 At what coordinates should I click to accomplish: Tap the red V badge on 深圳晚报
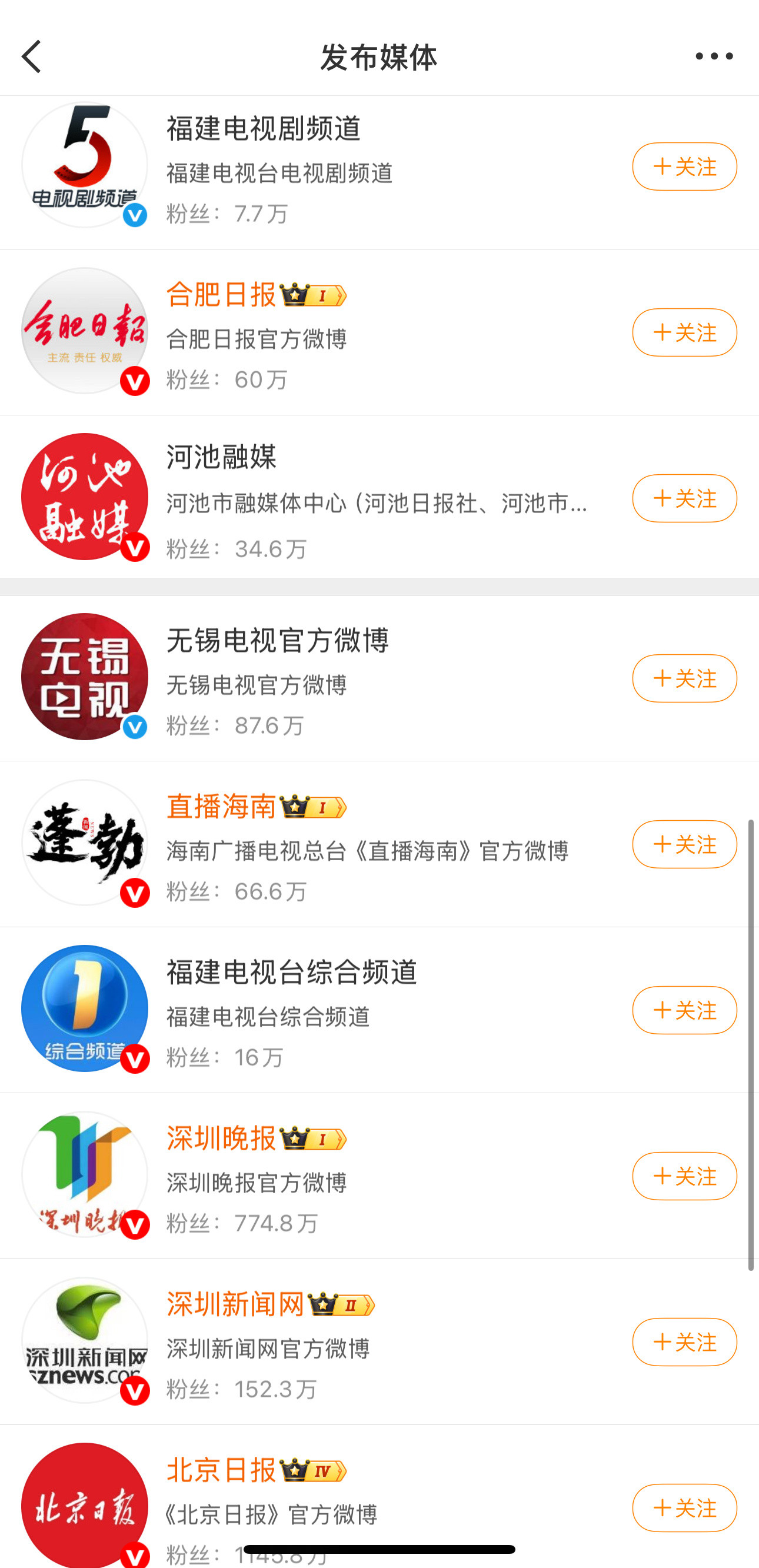135,1226
